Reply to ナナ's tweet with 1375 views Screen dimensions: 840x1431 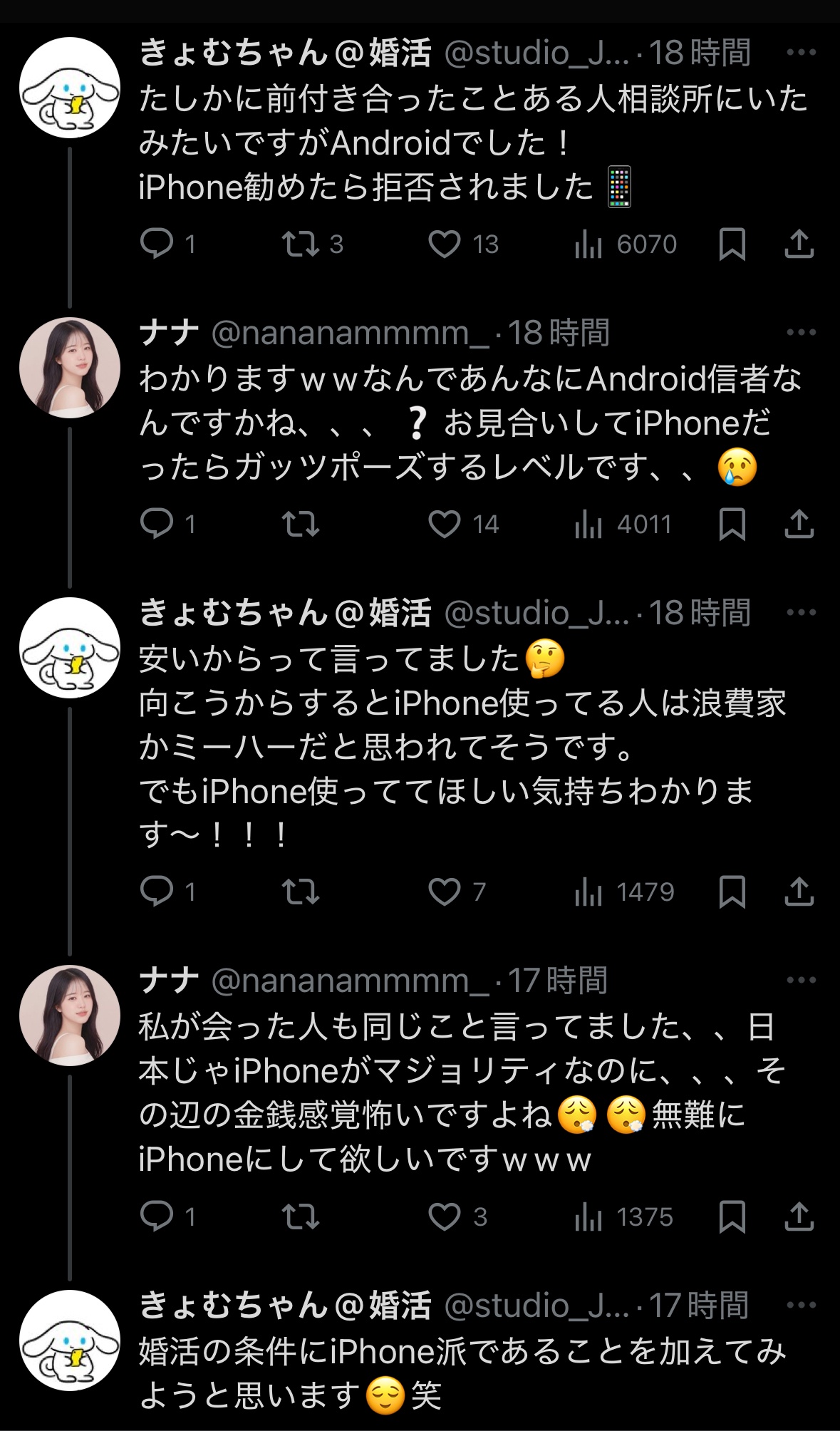[157, 1216]
